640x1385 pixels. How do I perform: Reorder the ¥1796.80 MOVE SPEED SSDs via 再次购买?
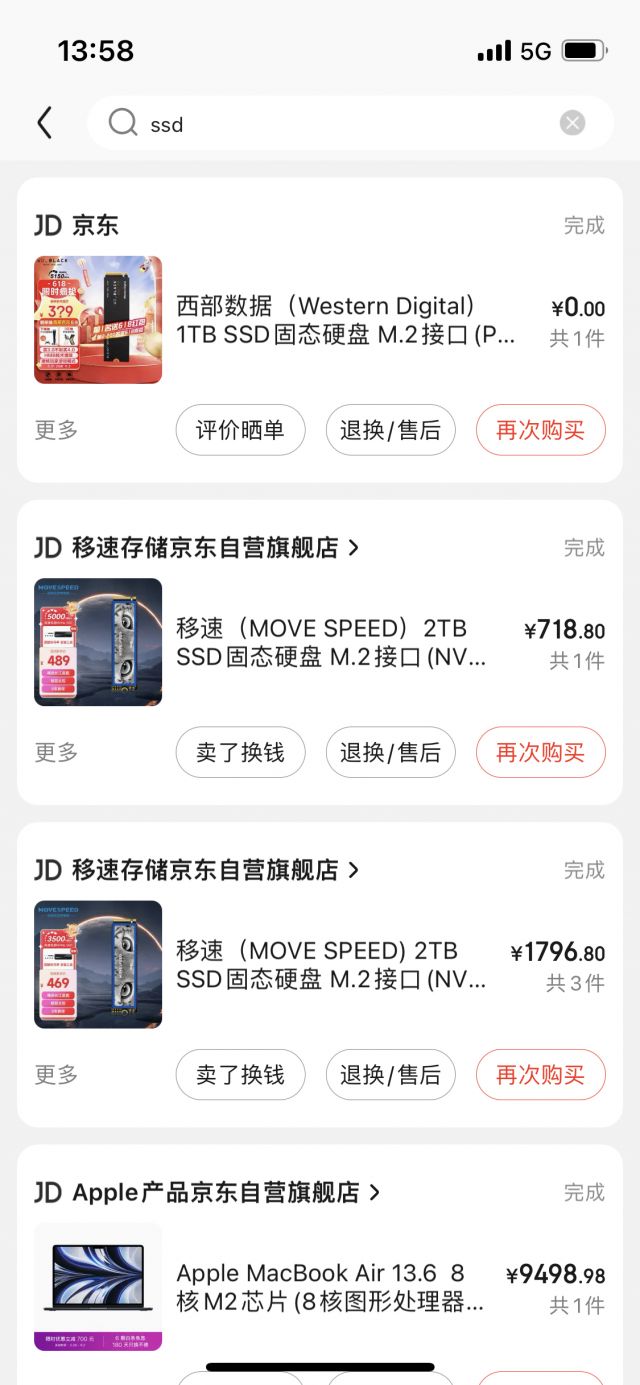tap(540, 1075)
